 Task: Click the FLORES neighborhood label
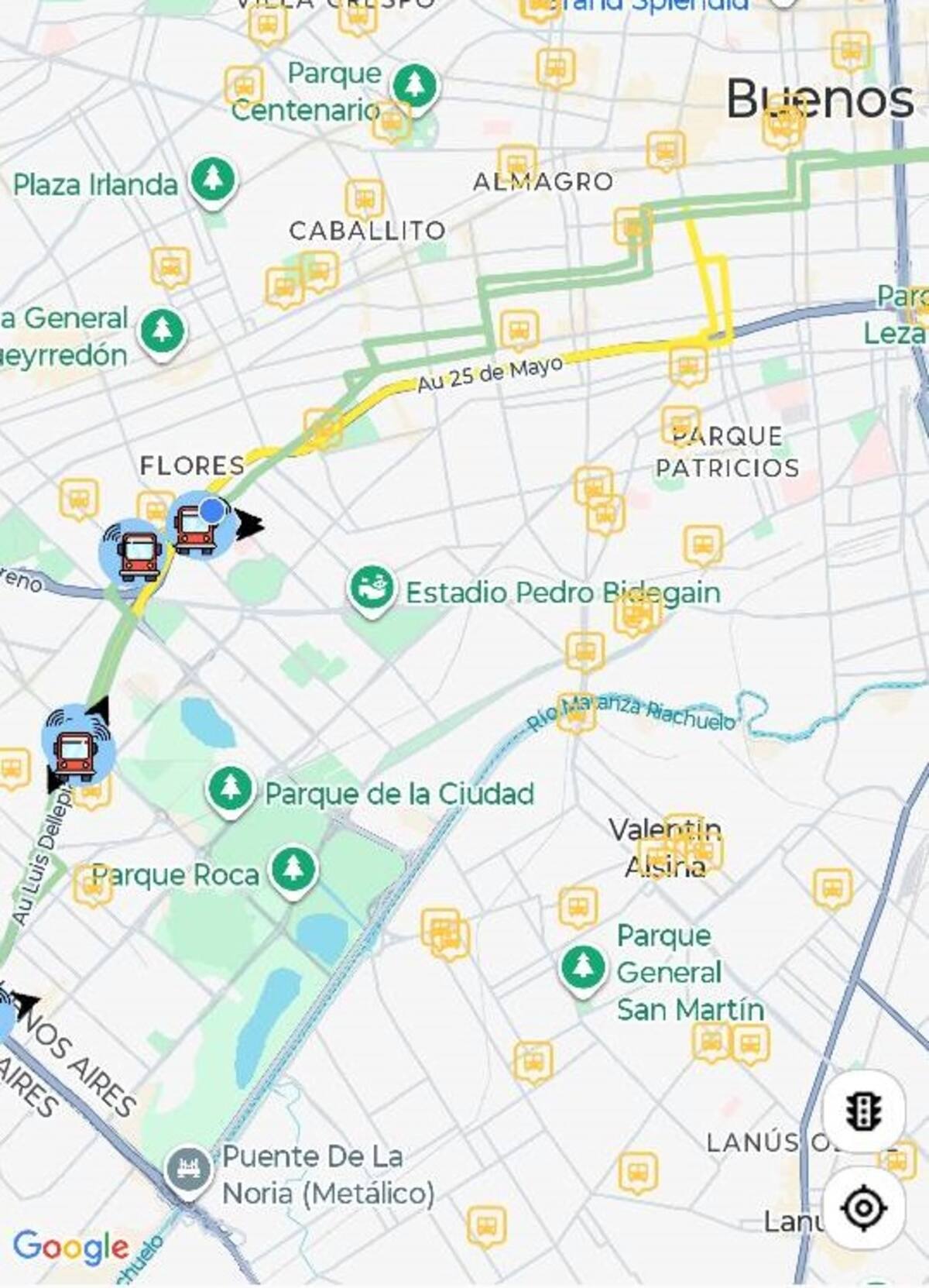click(x=191, y=466)
